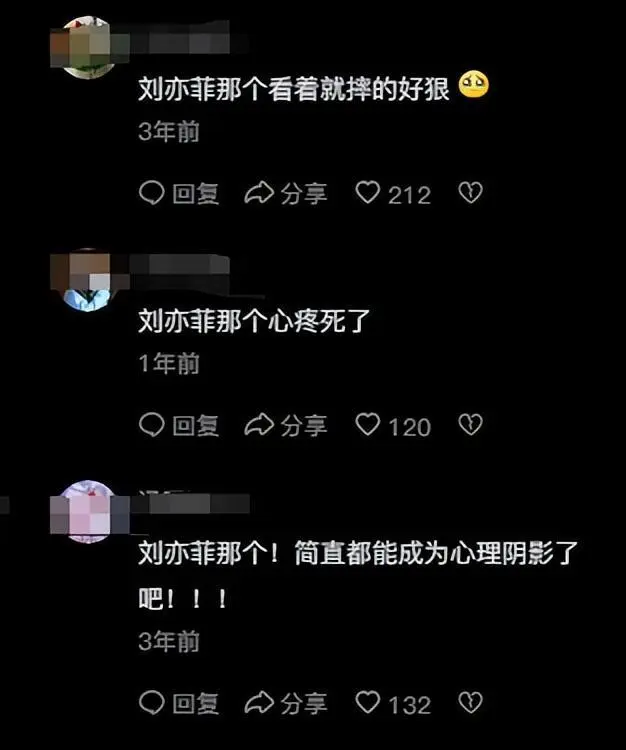Viewport: 626px width, 750px height.
Task: Dislike the comment with 132 likes
Action: pos(470,704)
